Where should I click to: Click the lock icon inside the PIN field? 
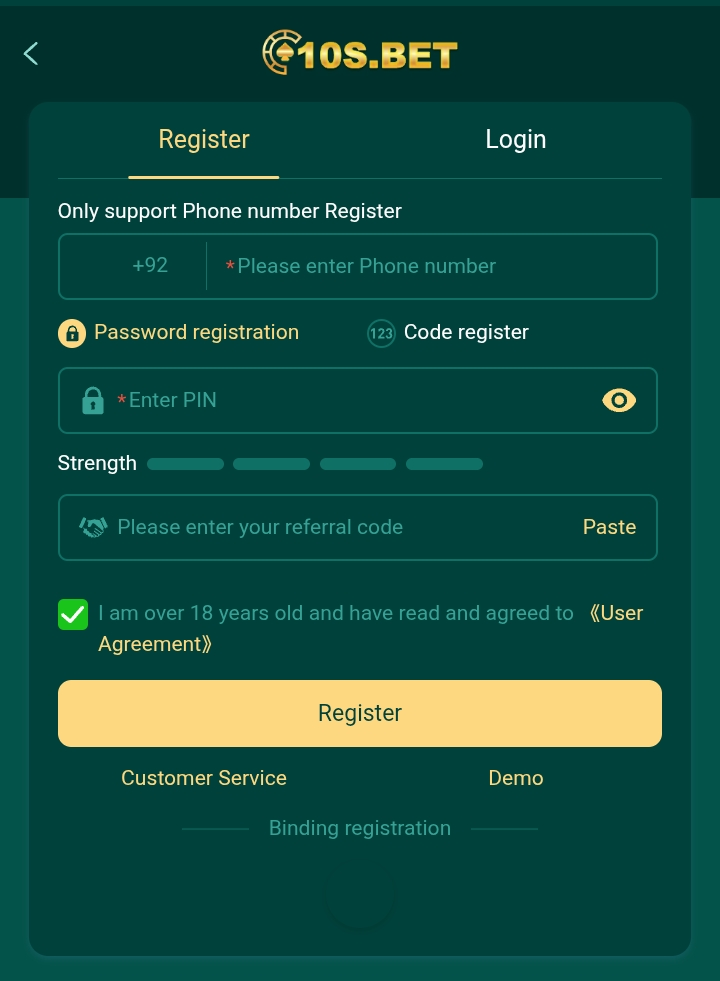click(x=93, y=400)
